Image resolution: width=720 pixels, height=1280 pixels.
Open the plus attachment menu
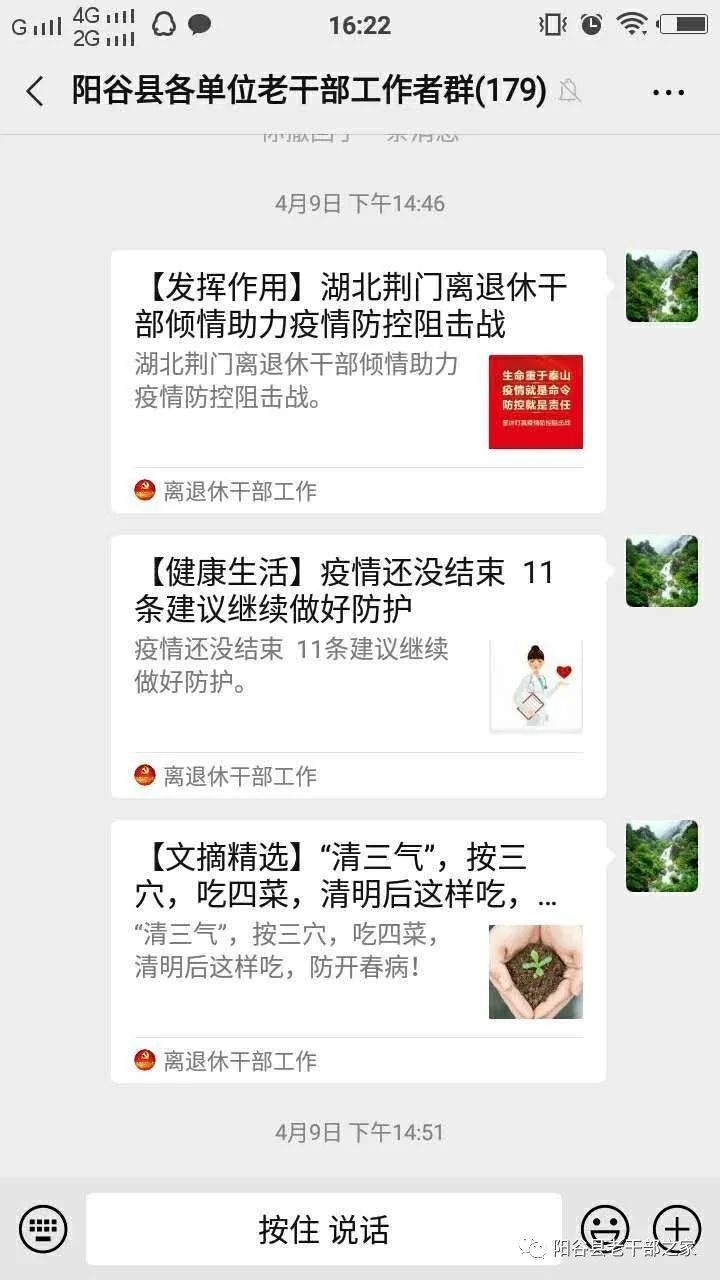coord(677,1229)
